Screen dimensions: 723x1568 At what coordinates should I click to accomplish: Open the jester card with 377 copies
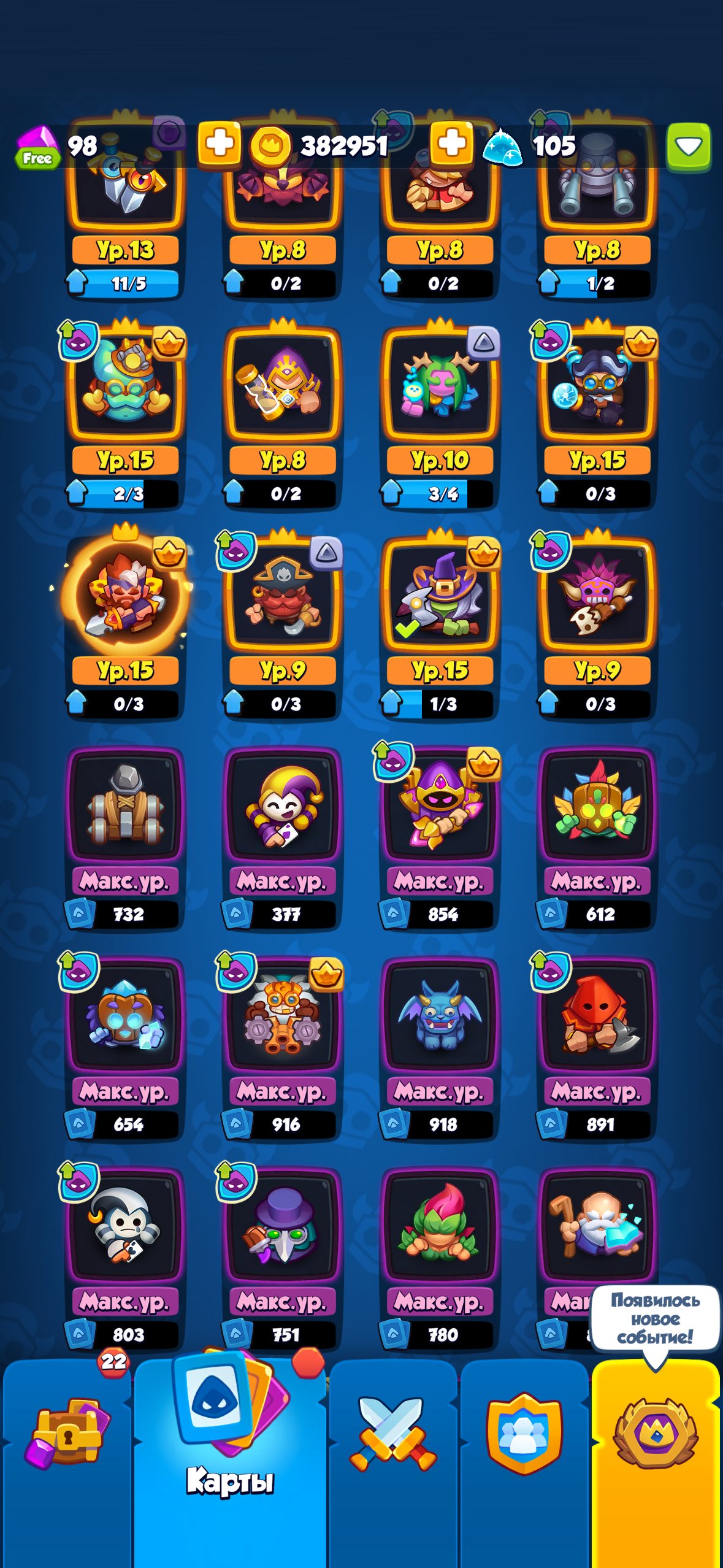(x=282, y=838)
